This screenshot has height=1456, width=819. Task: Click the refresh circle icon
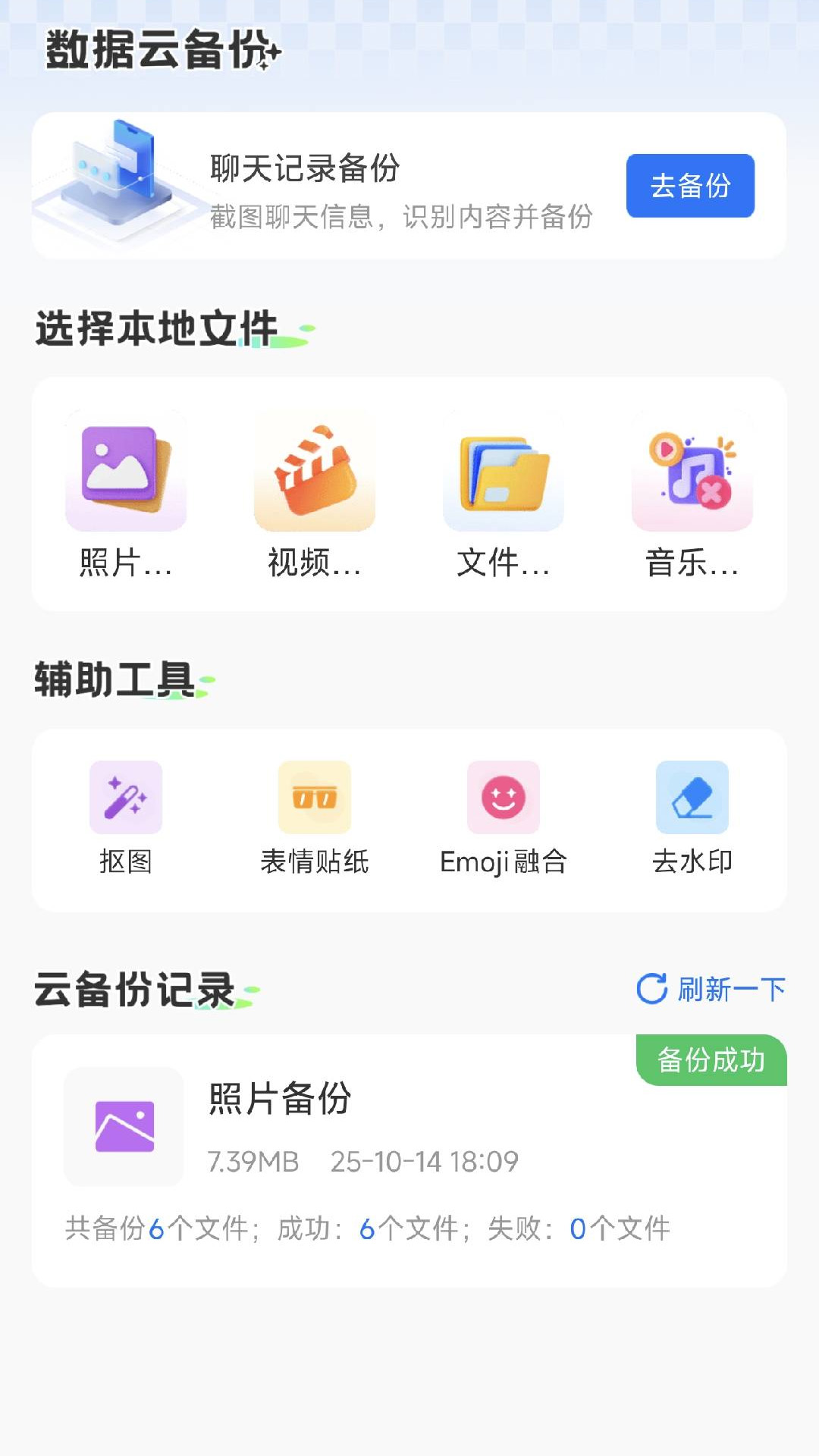click(651, 988)
